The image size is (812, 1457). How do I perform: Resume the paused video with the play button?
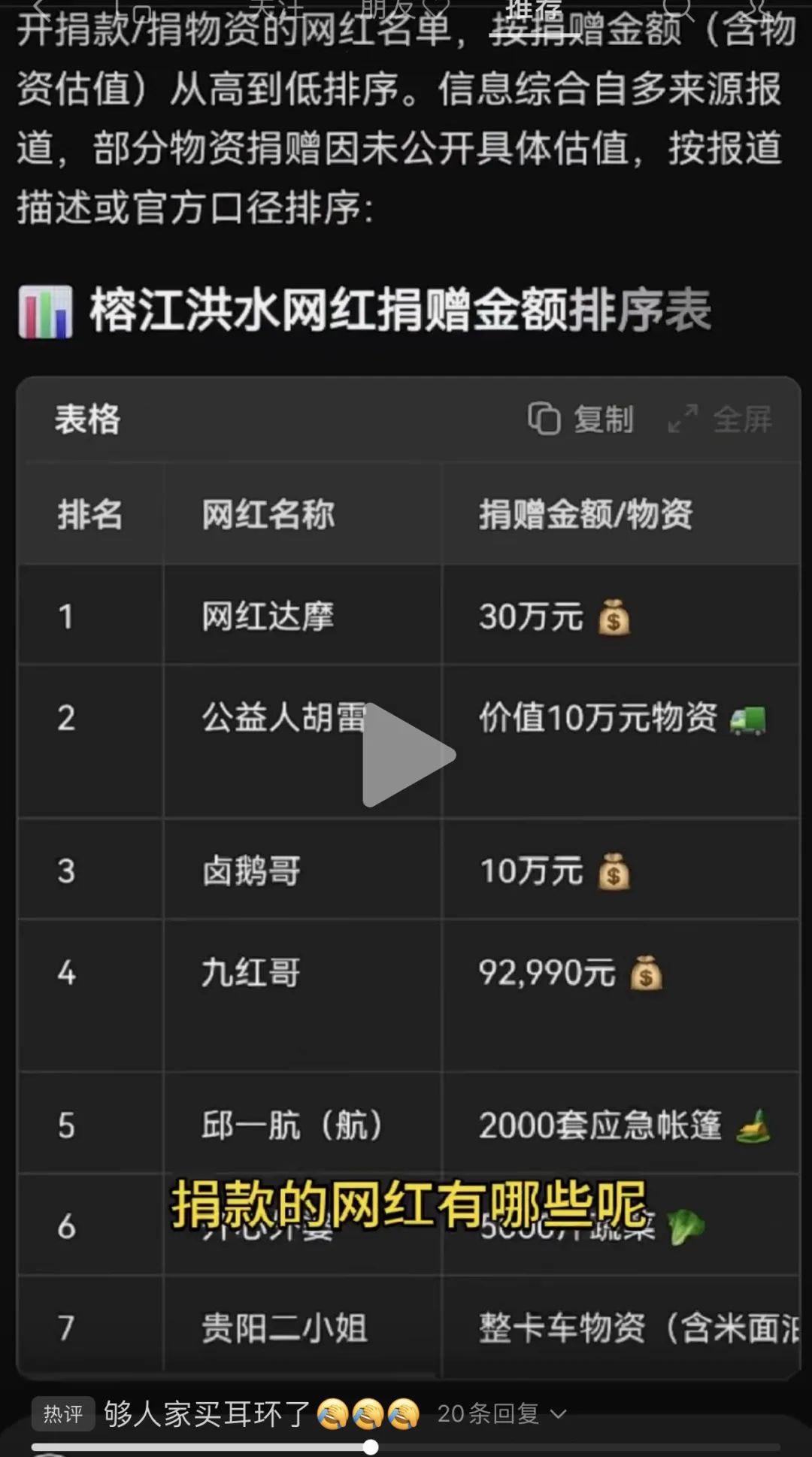point(407,755)
